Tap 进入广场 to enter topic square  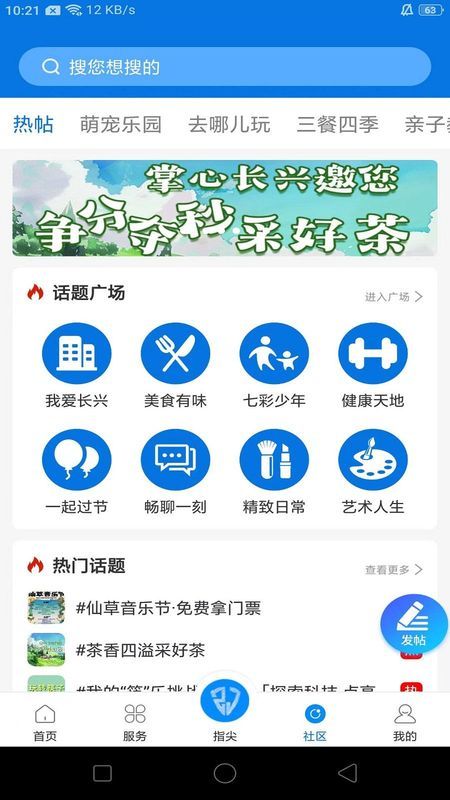394,297
